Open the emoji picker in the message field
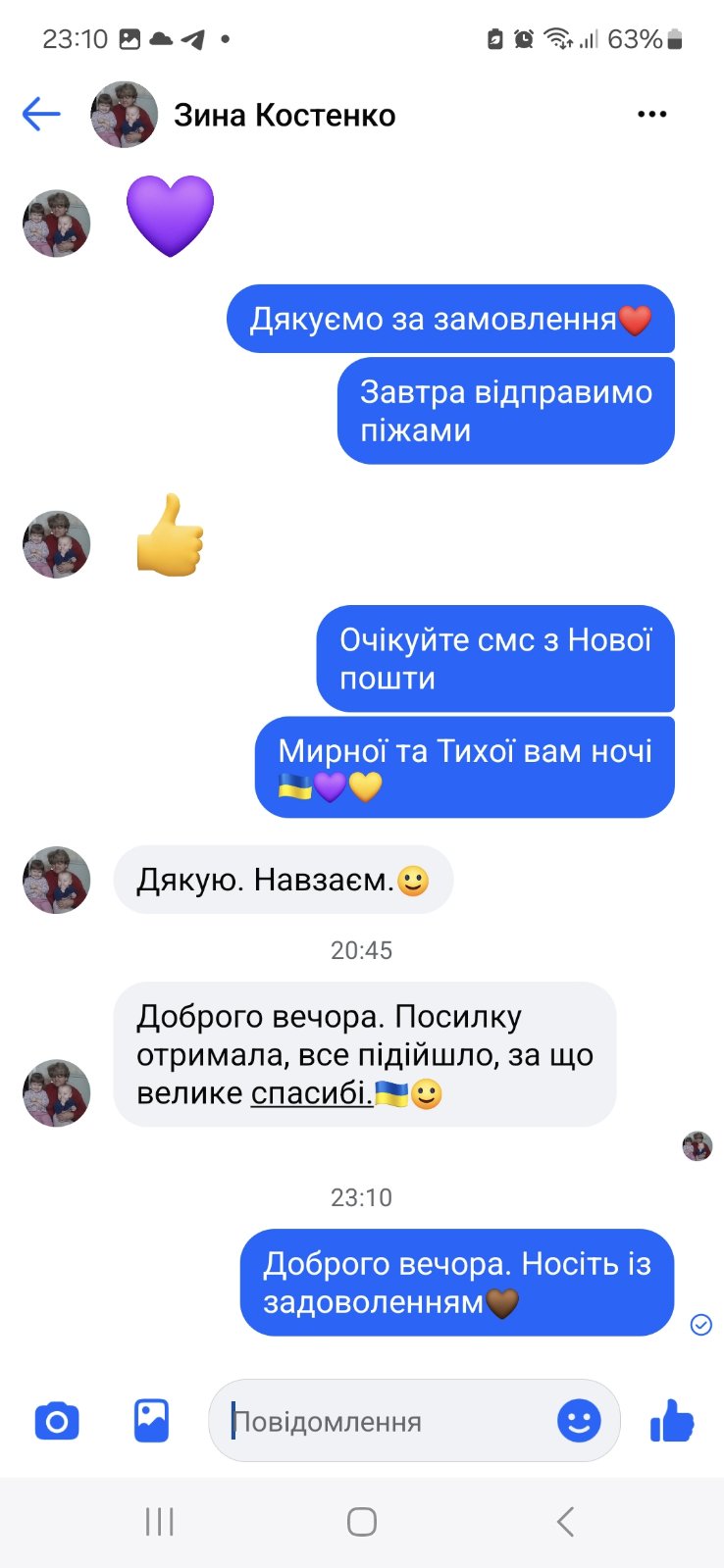This screenshot has height=1568, width=724. (x=579, y=1421)
